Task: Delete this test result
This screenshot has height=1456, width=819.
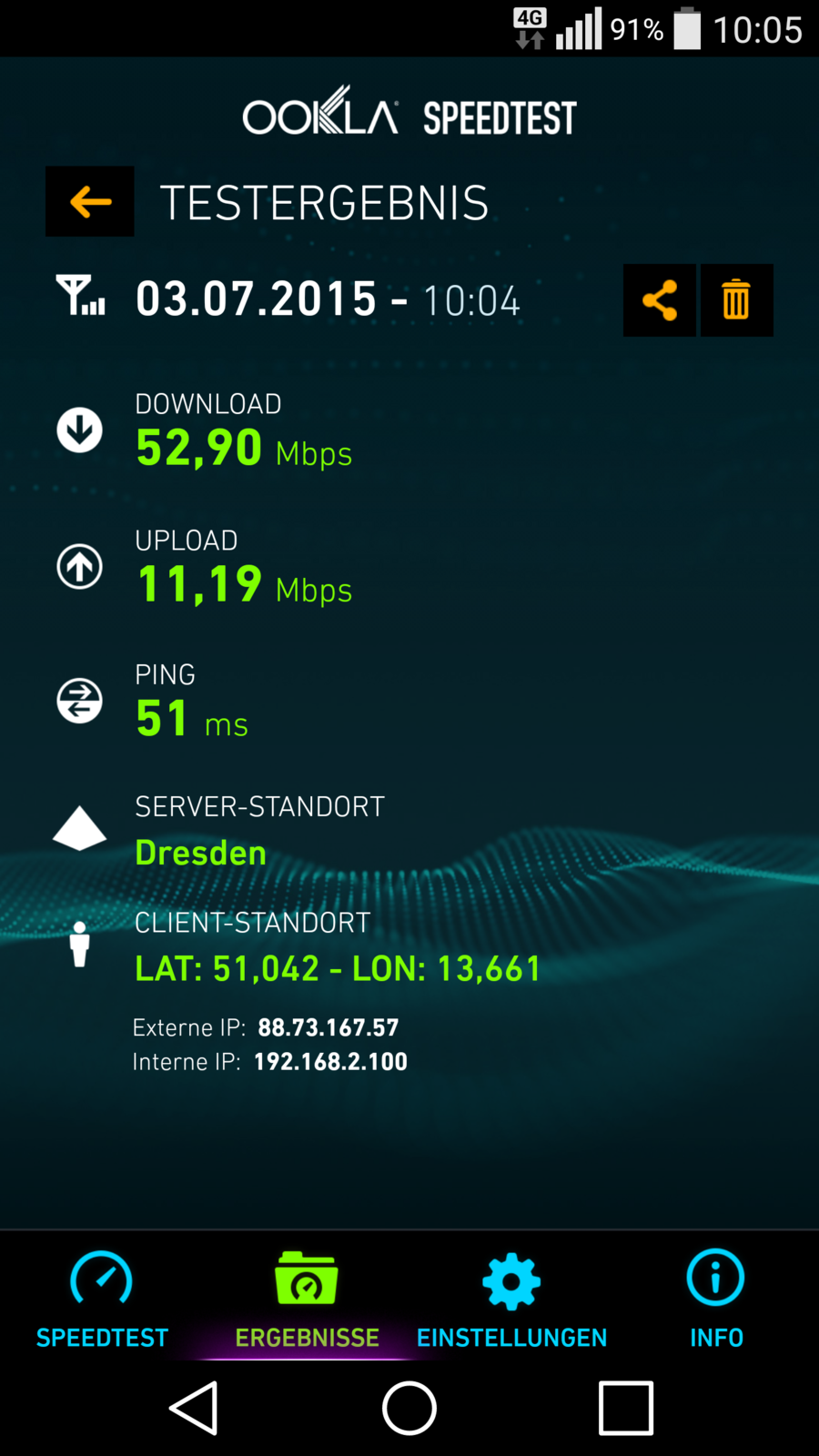Action: tap(735, 300)
